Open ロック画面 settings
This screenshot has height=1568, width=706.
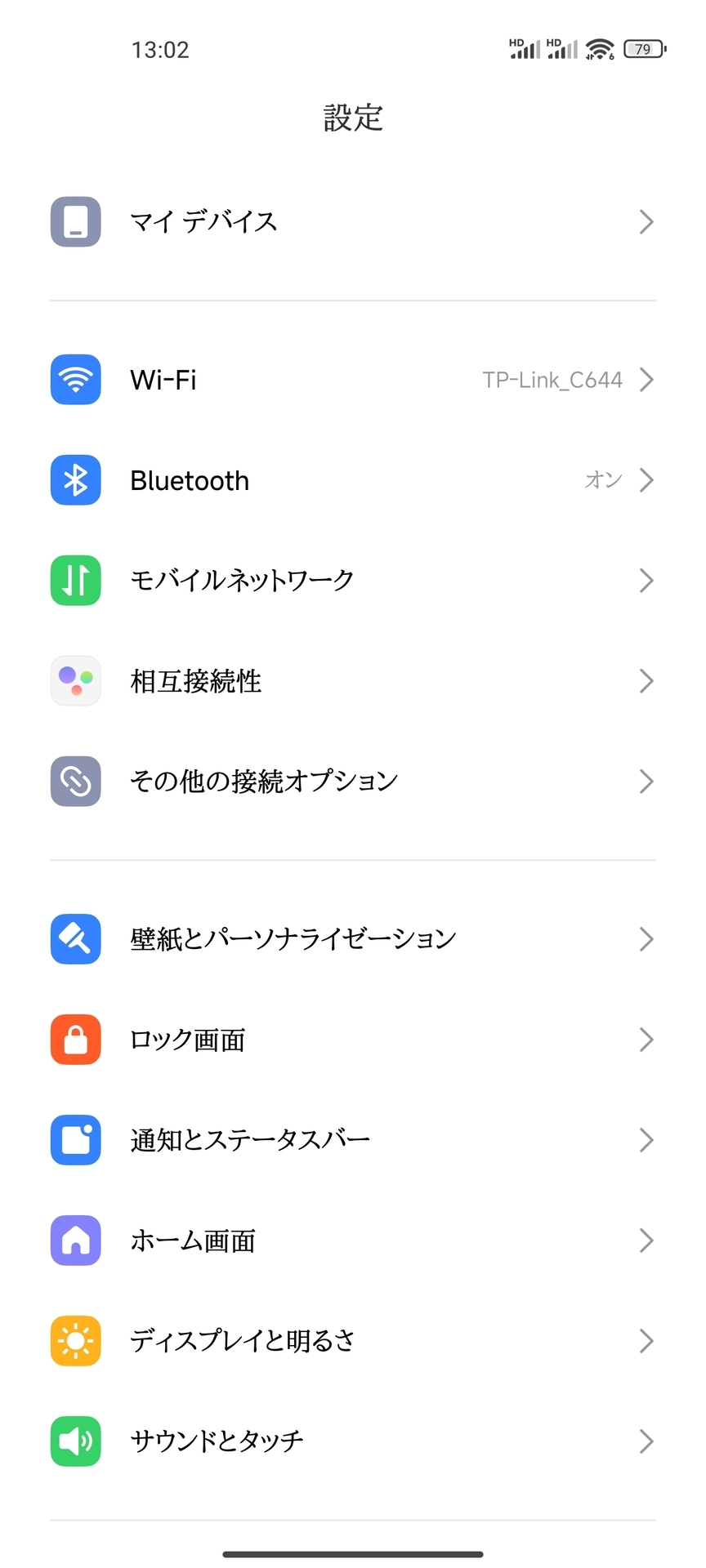click(x=353, y=1040)
